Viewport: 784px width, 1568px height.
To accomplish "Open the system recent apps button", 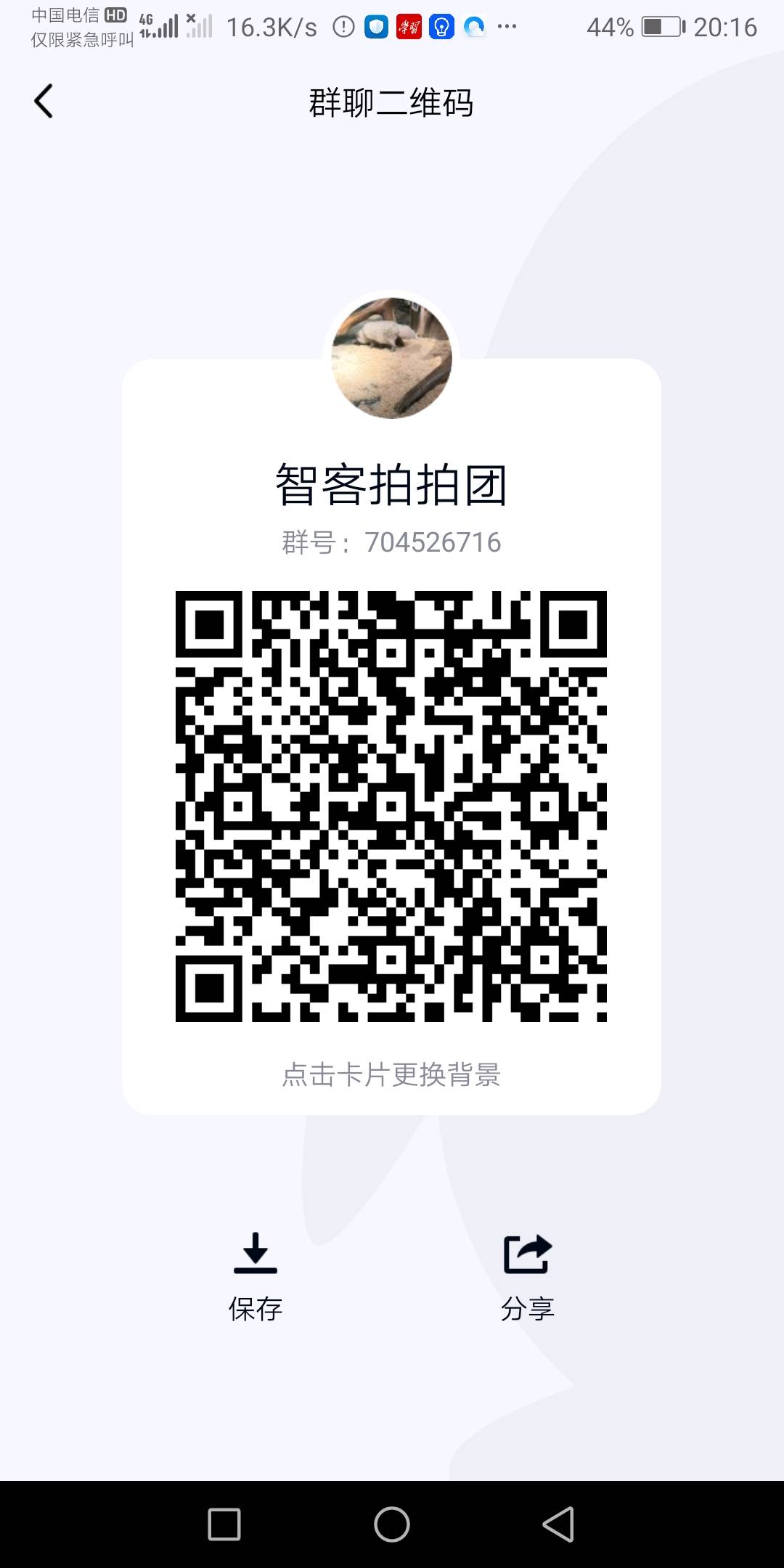I will pyautogui.click(x=224, y=1524).
